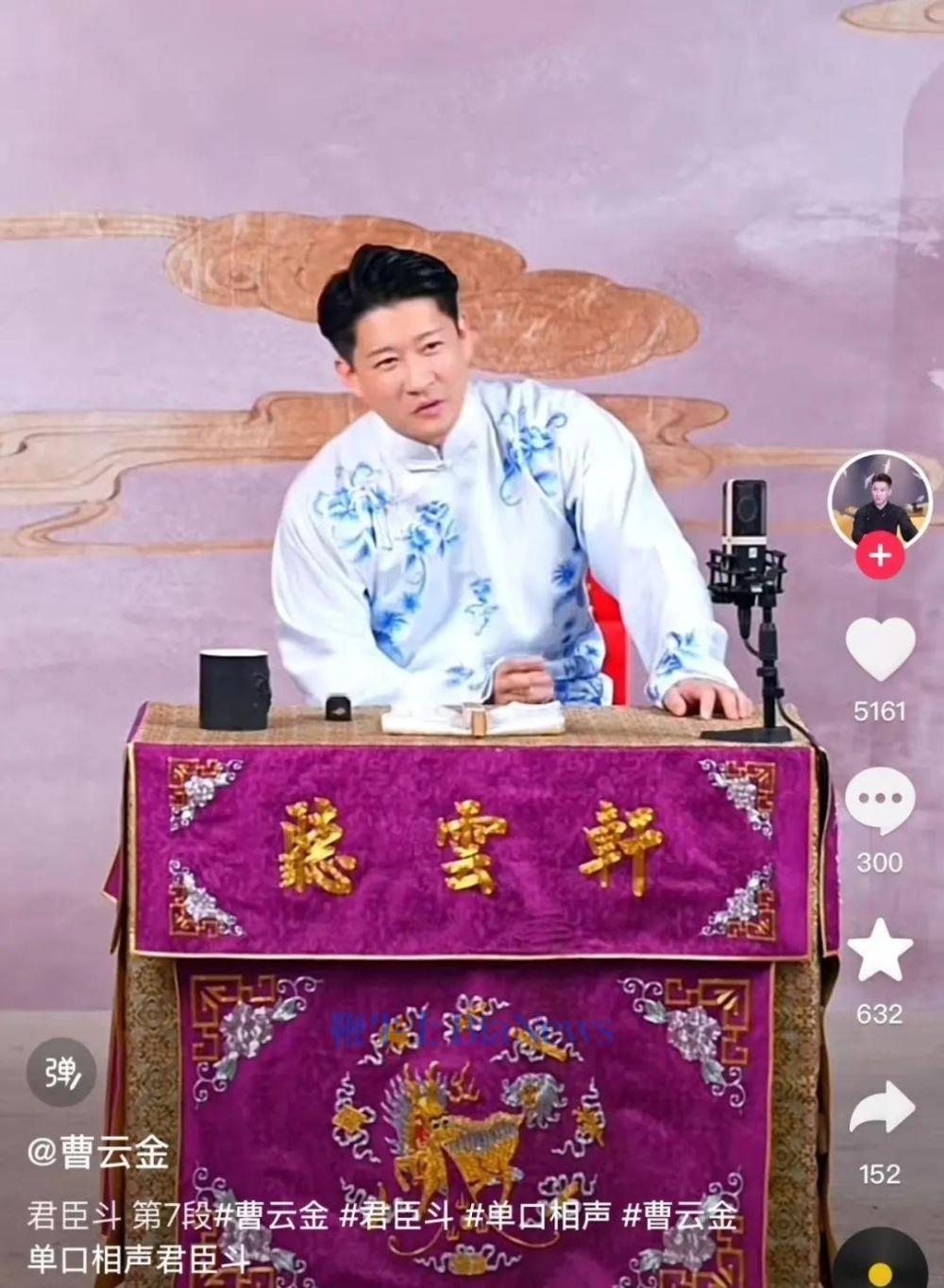Like this video with the heart
This screenshot has height=1288, width=944.
pyautogui.click(x=879, y=649)
